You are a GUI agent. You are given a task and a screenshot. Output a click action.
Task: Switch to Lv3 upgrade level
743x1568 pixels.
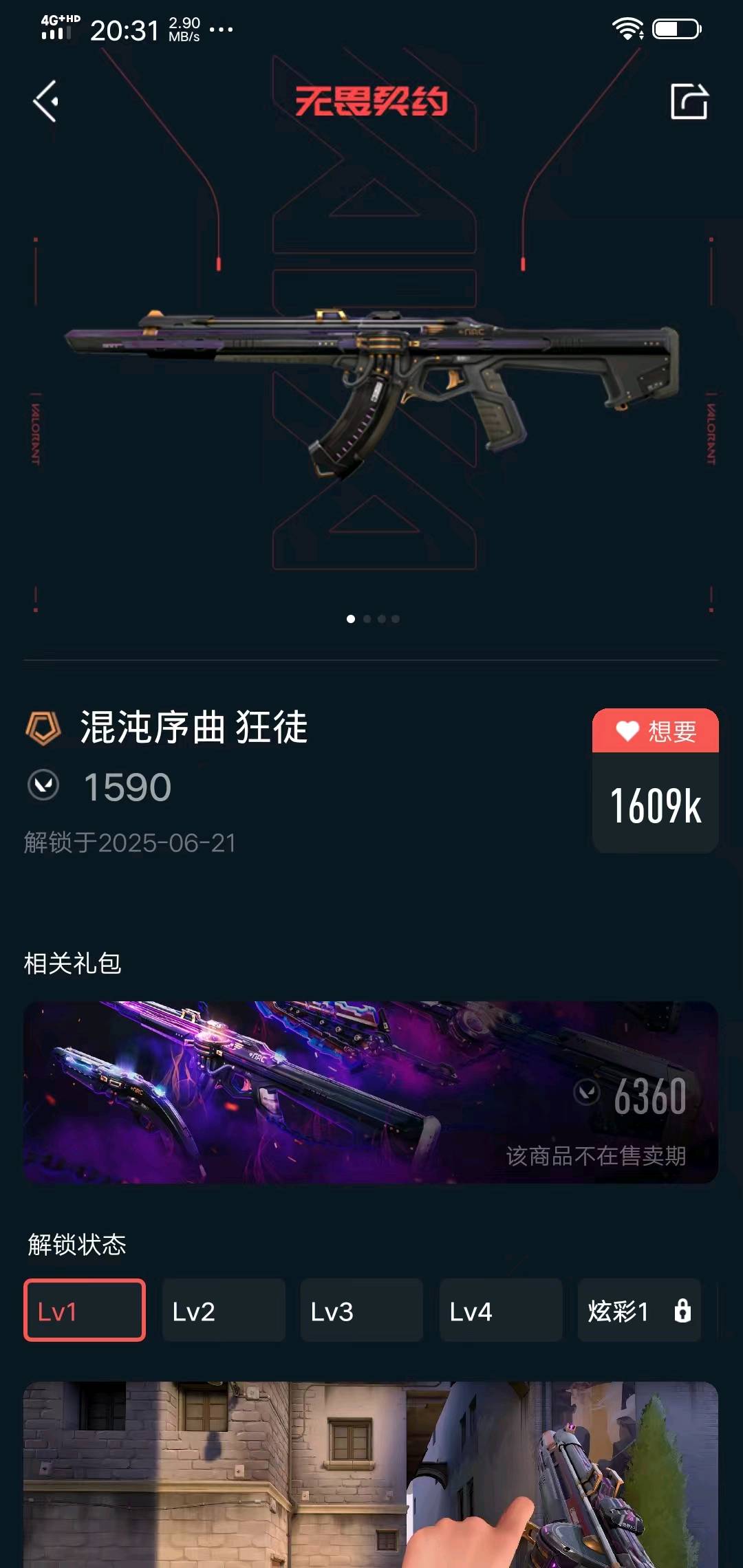coord(362,1310)
